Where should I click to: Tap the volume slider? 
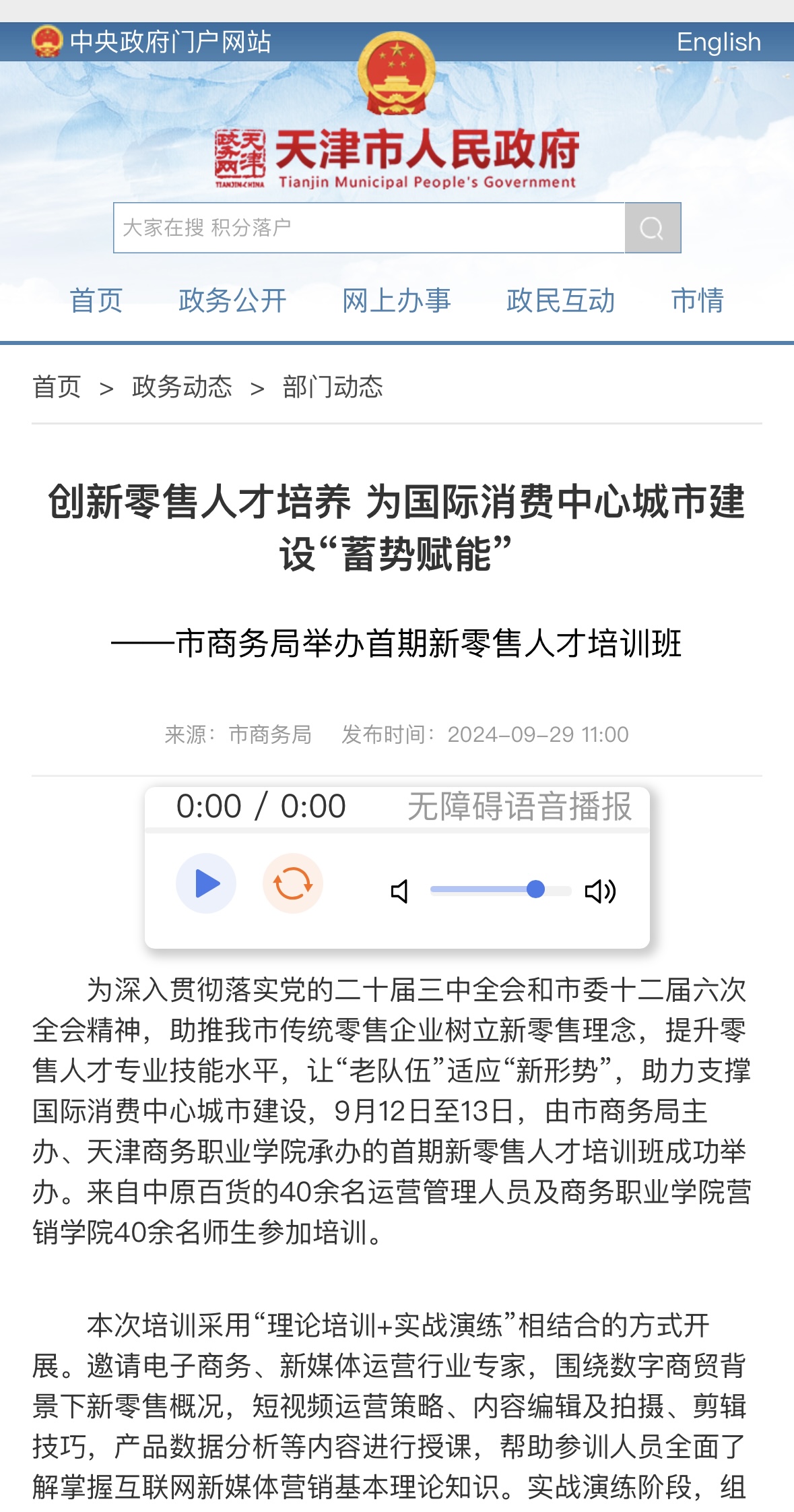click(500, 890)
